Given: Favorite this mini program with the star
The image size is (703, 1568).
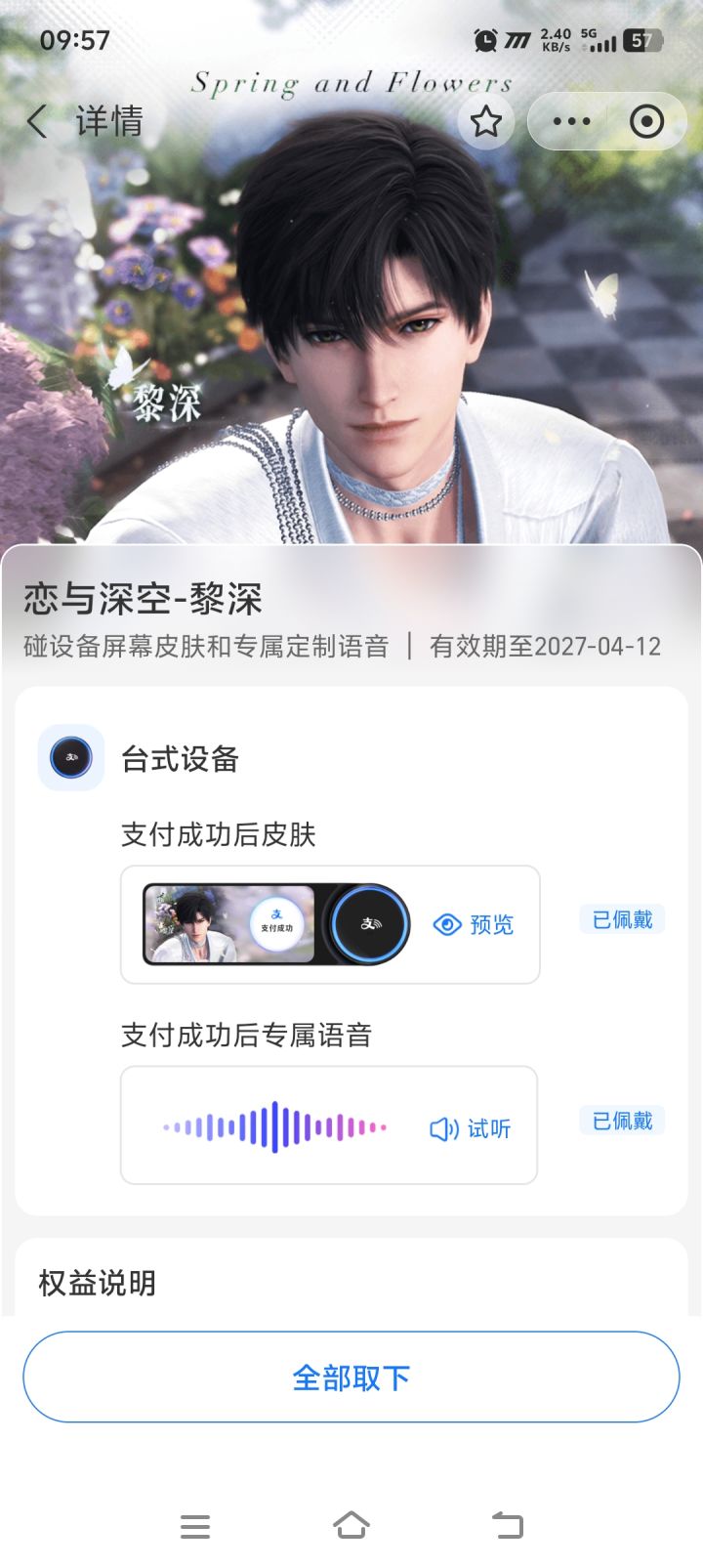Looking at the screenshot, I should 485,122.
